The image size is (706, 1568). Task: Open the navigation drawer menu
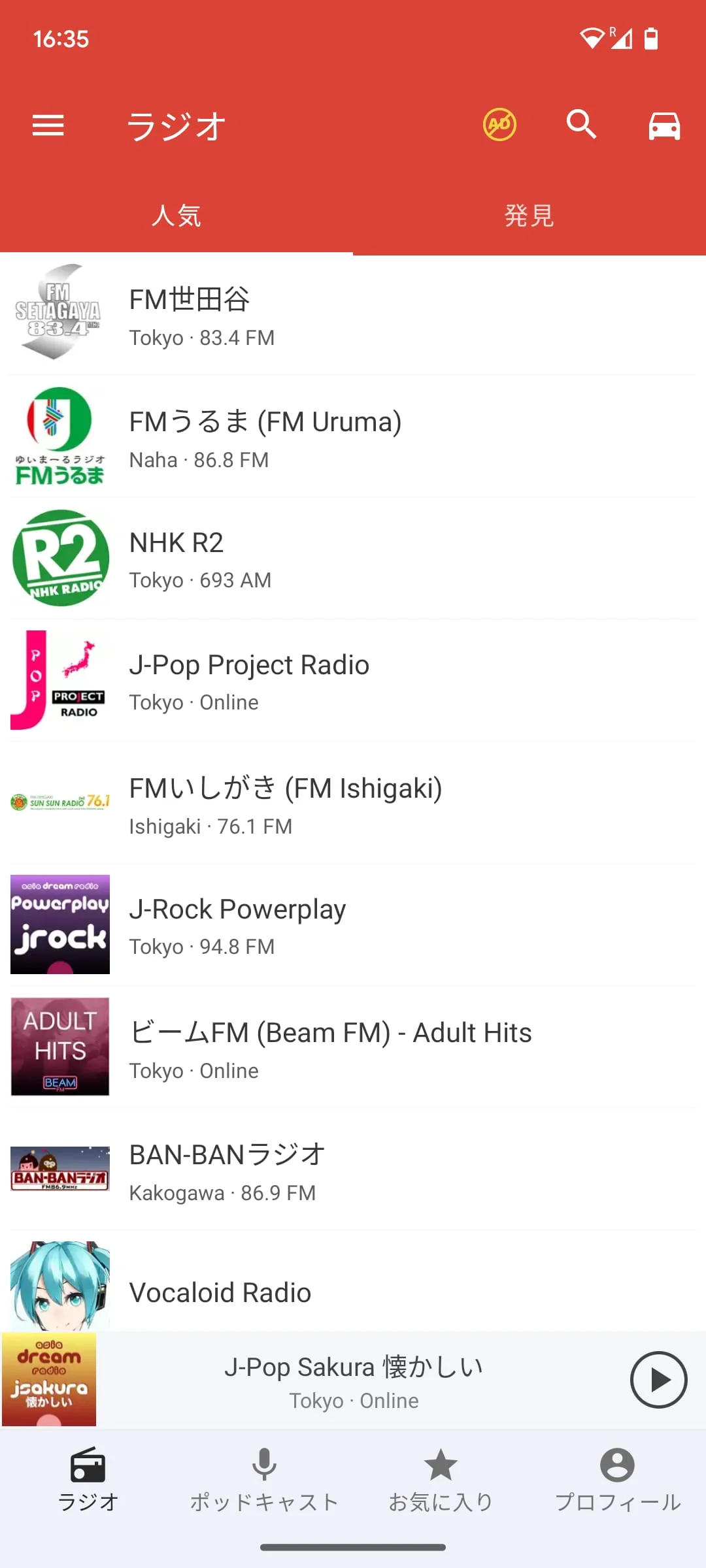(x=48, y=125)
